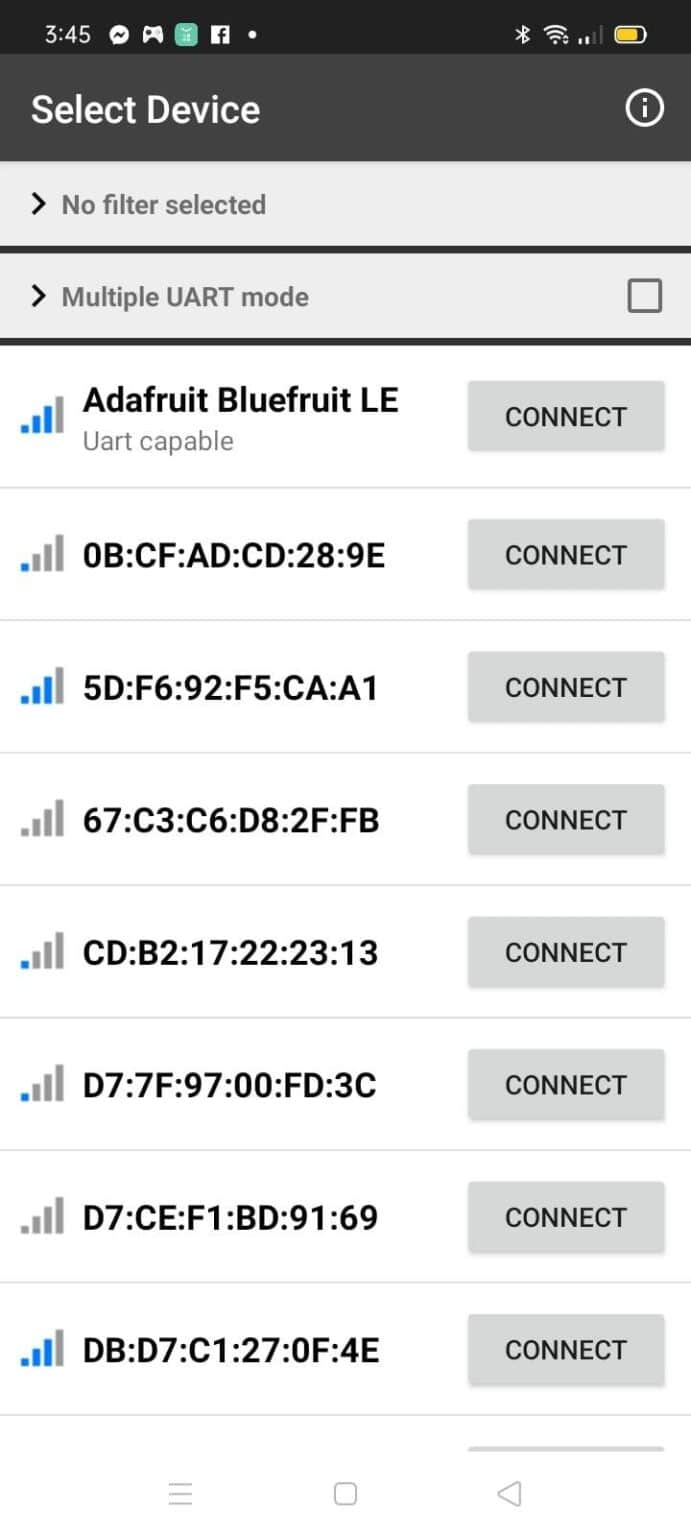Connect to device DB:D7:C1:27:0F:4E
This screenshot has width=691, height=1536.
tap(566, 1350)
